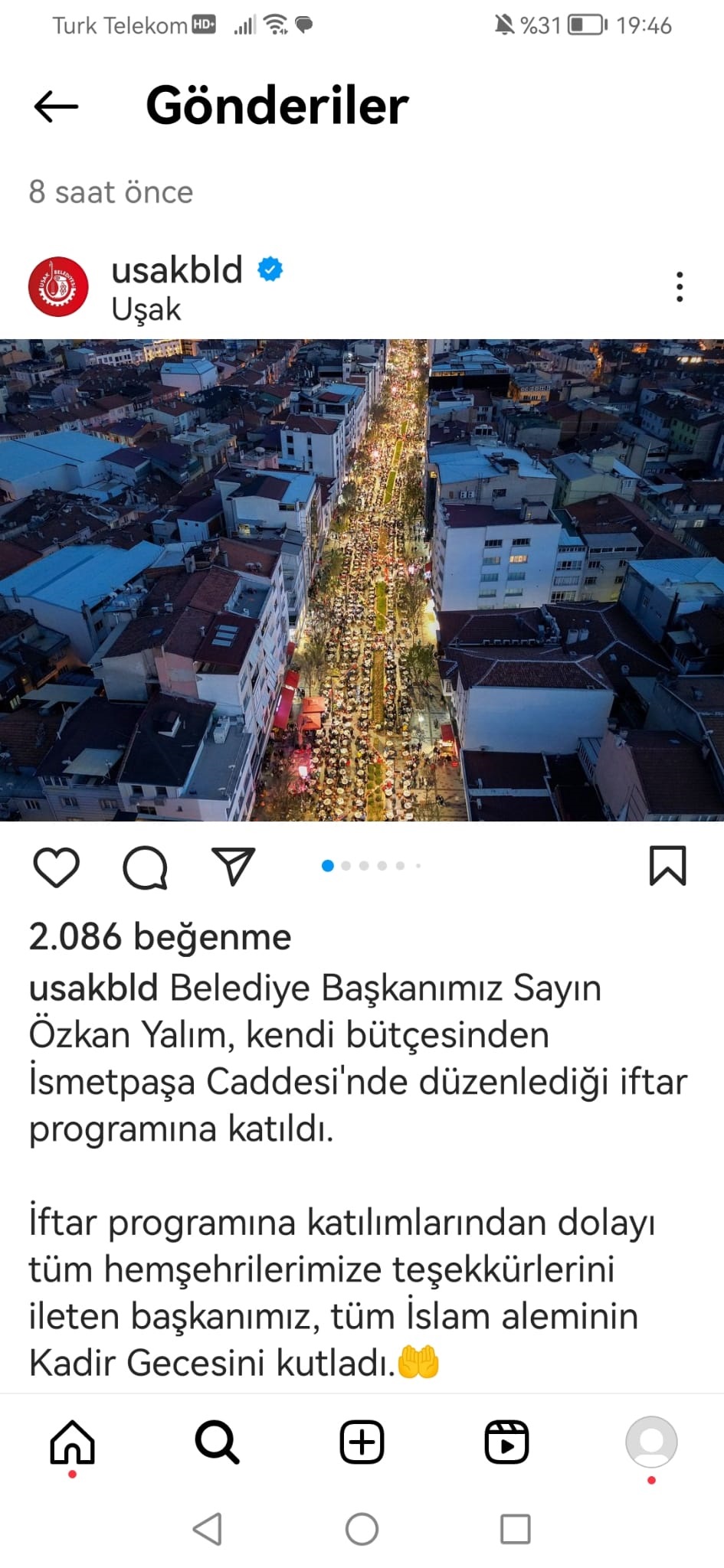Tap the system home button

[362, 1530]
